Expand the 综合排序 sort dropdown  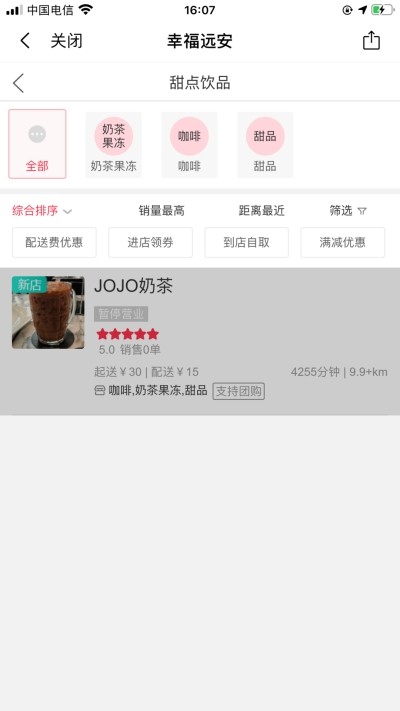[42, 211]
